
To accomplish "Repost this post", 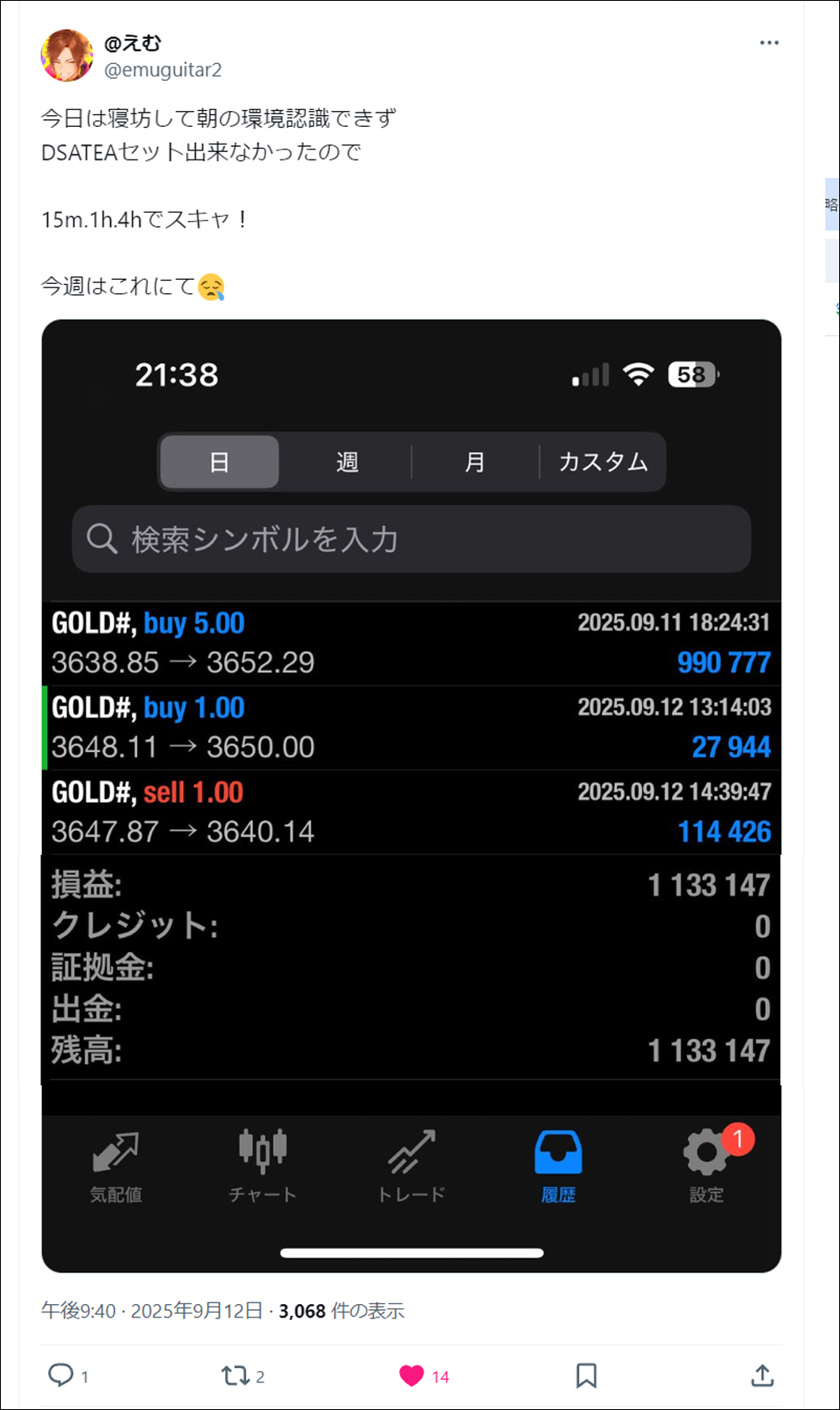I will pos(235,1375).
